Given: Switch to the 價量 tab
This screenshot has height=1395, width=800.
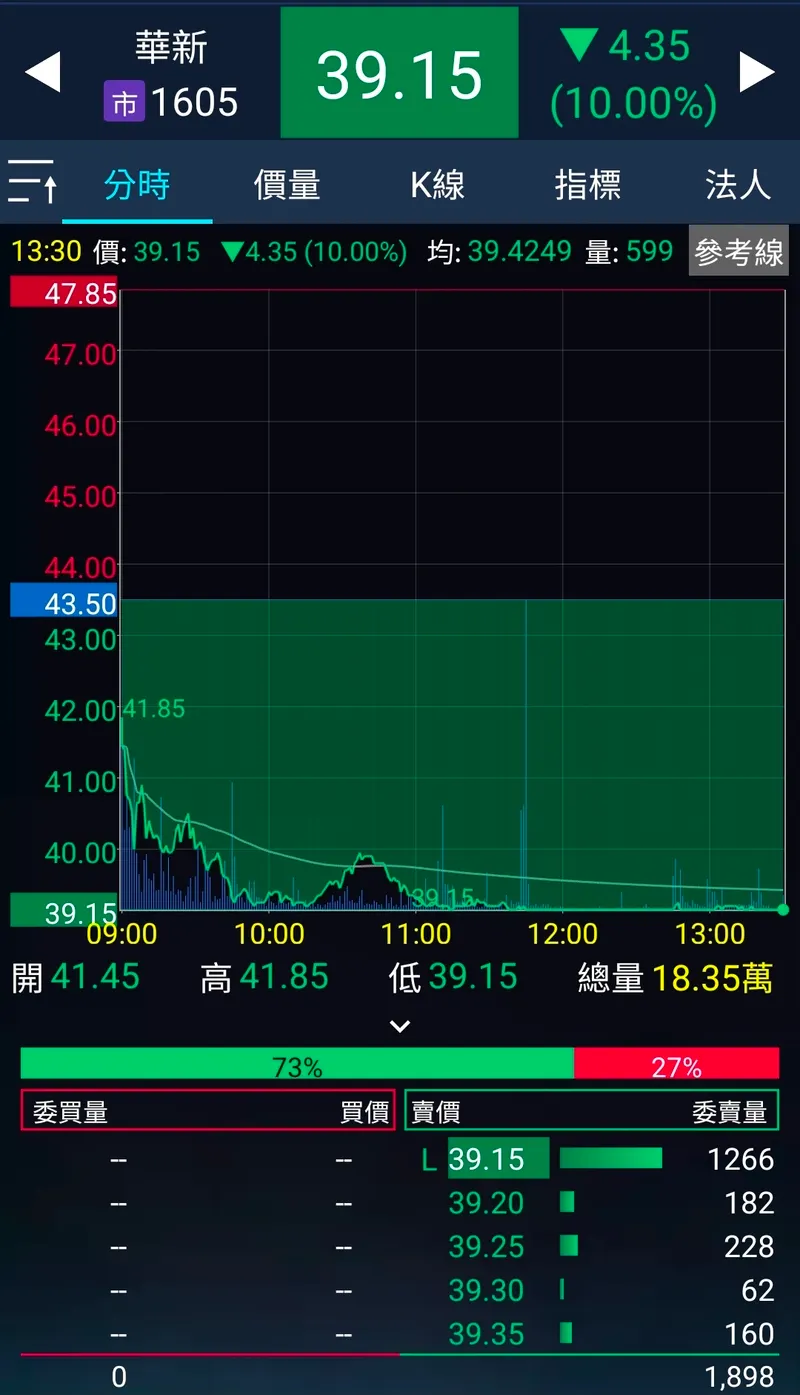Looking at the screenshot, I should coord(287,185).
